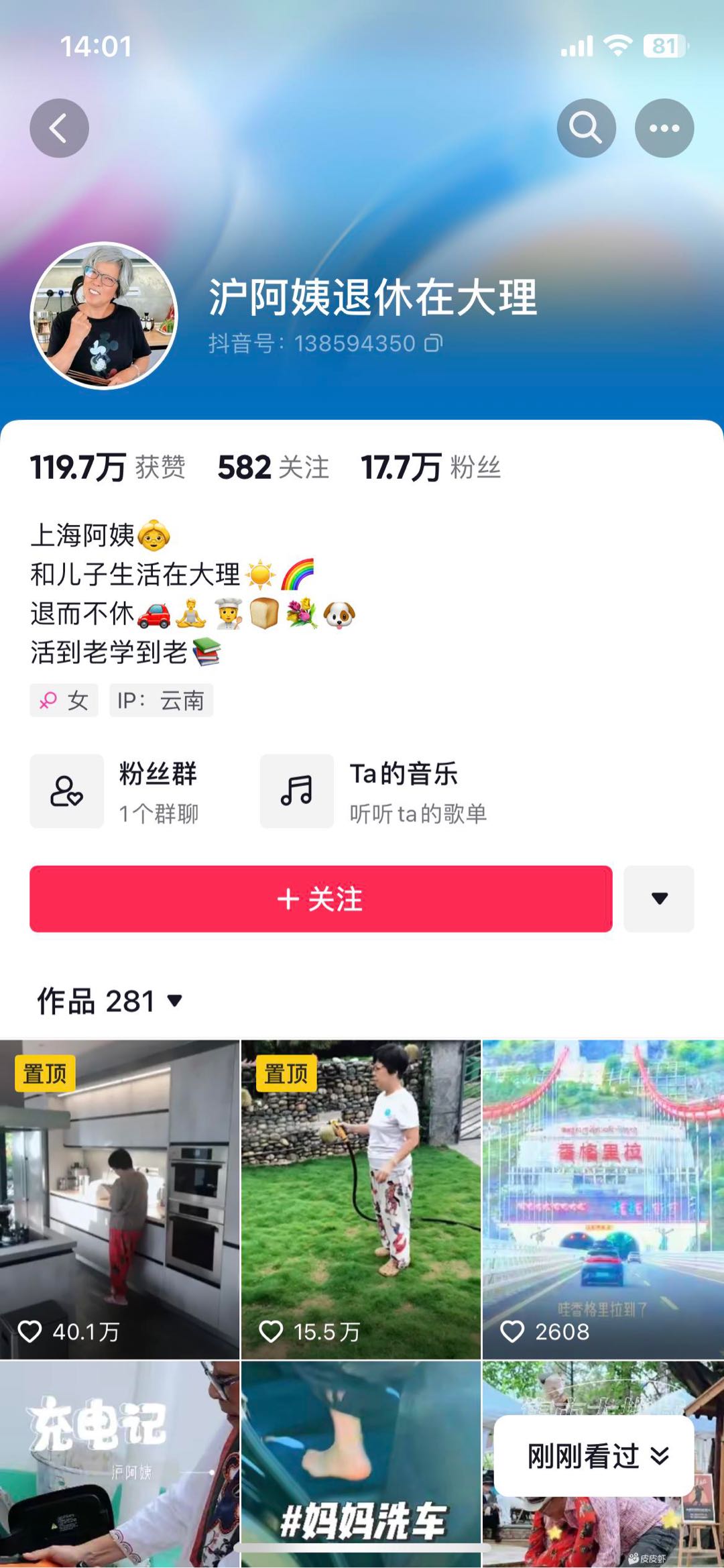Open the three-dot more options menu
The image size is (724, 1568).
(x=664, y=128)
